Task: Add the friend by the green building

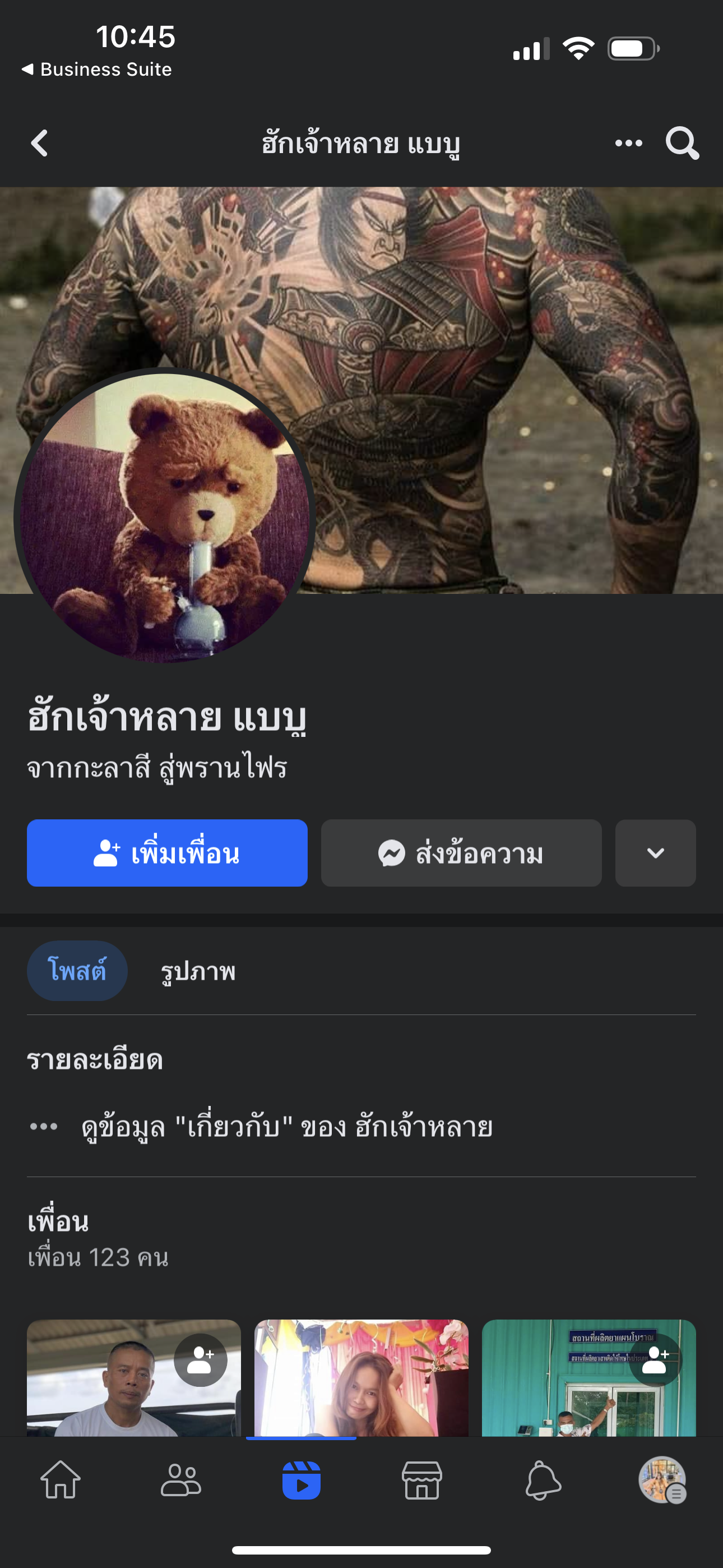Action: coord(655,1360)
